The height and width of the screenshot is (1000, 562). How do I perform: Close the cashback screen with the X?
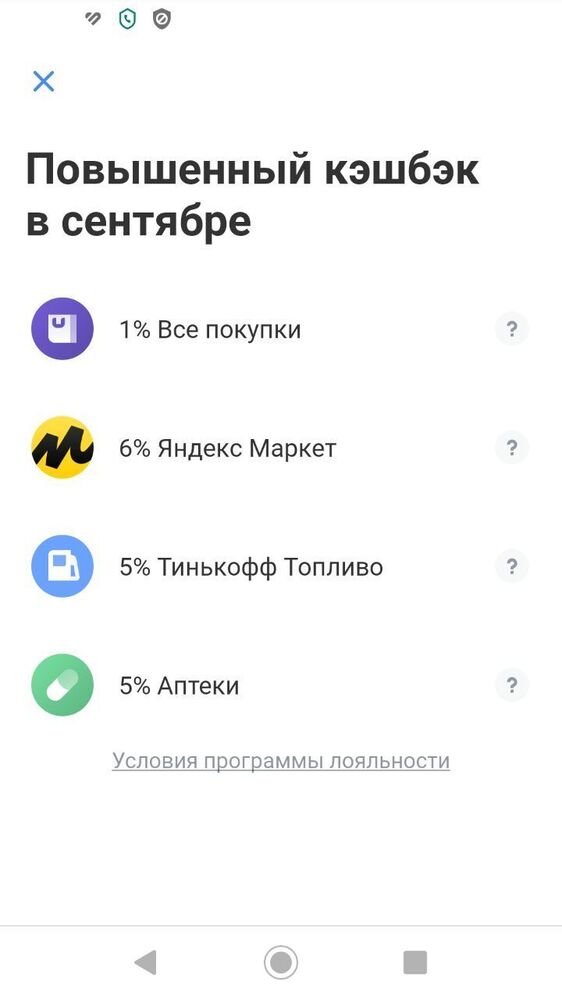pos(43,81)
